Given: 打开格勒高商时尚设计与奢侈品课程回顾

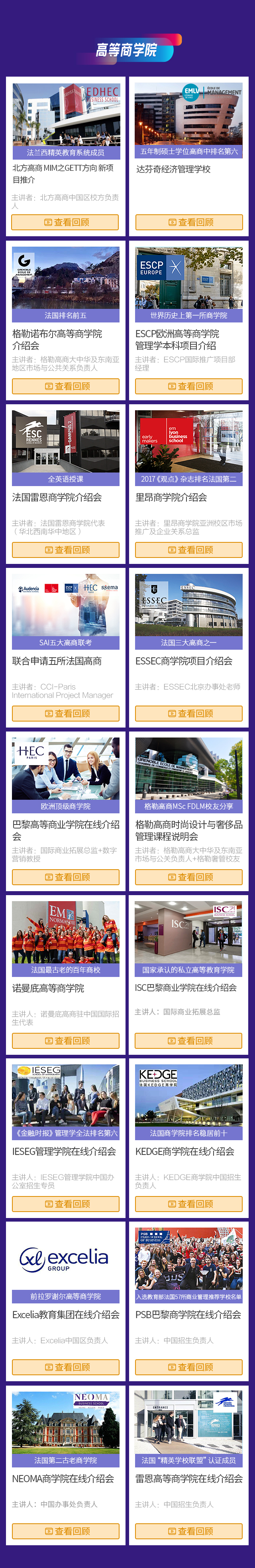Looking at the screenshot, I should coord(189,877).
